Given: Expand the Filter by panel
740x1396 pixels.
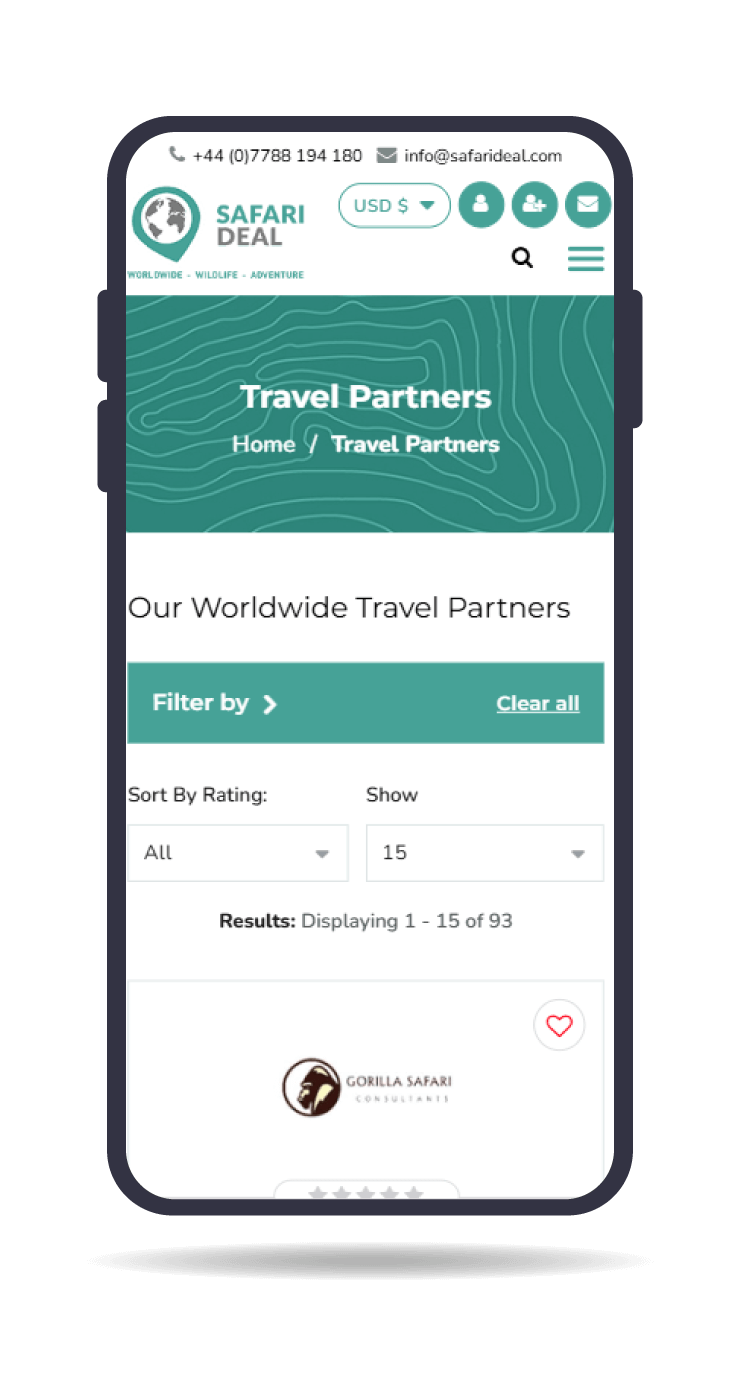Looking at the screenshot, I should (x=214, y=703).
